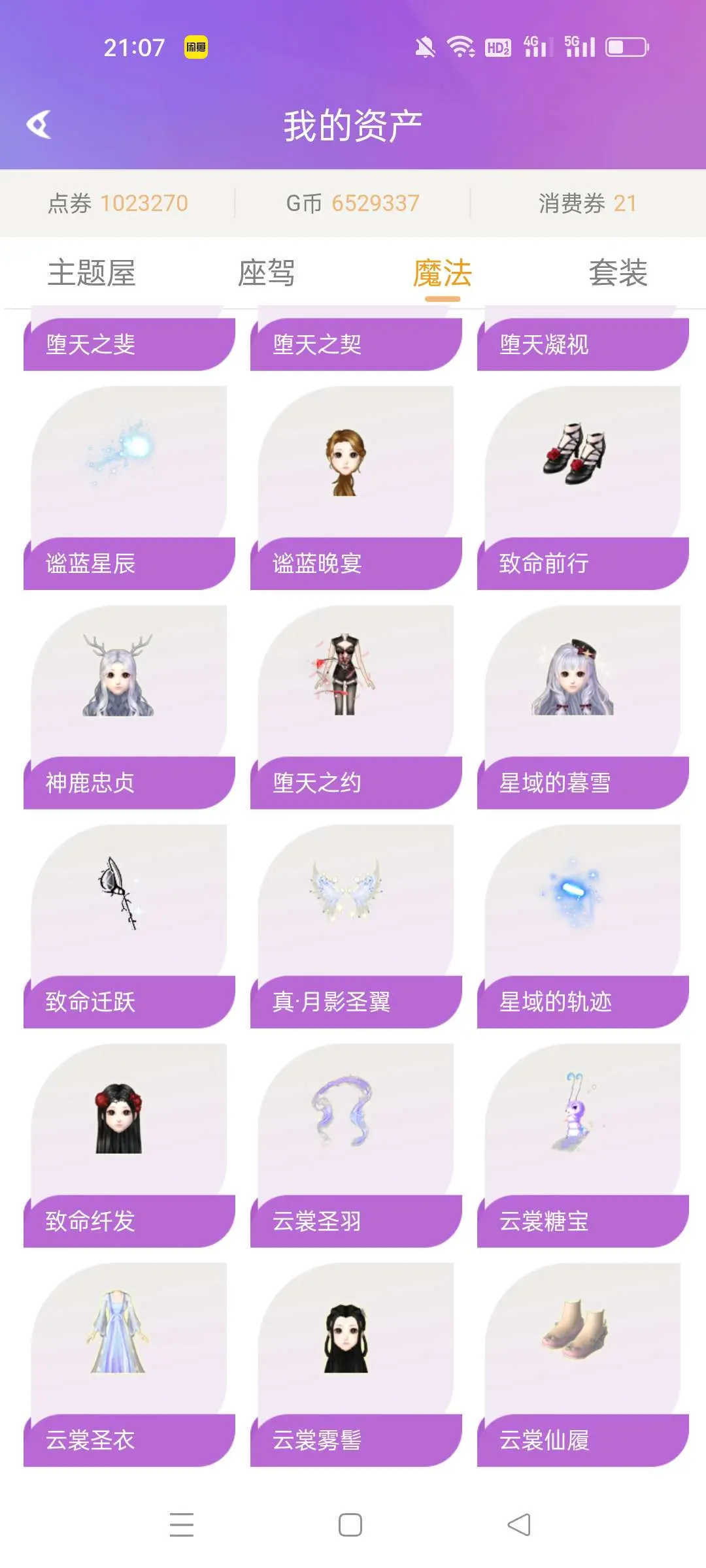This screenshot has height=1568, width=706.
Task: Select the 魔法 tab
Action: click(x=443, y=273)
